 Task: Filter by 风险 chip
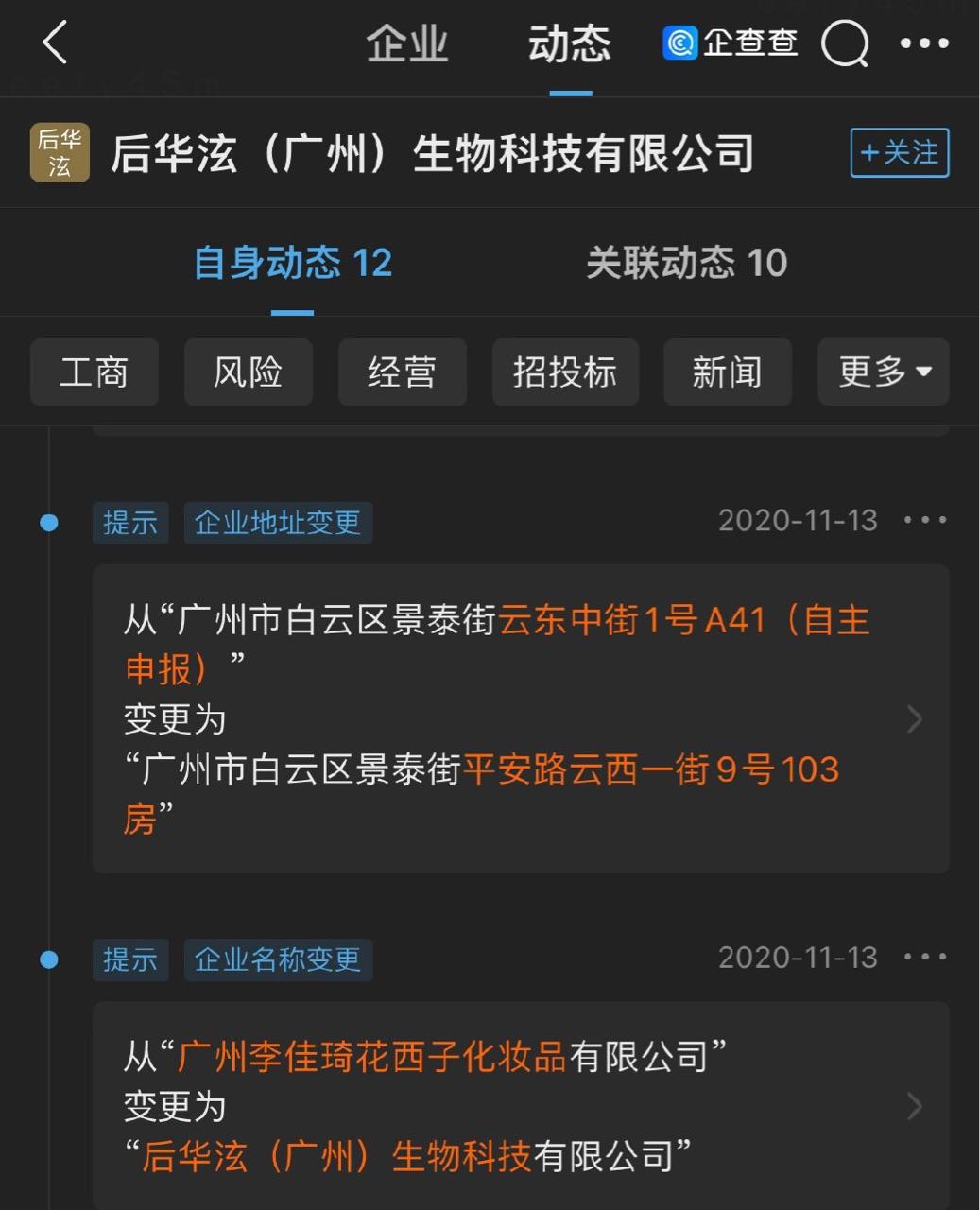click(248, 372)
